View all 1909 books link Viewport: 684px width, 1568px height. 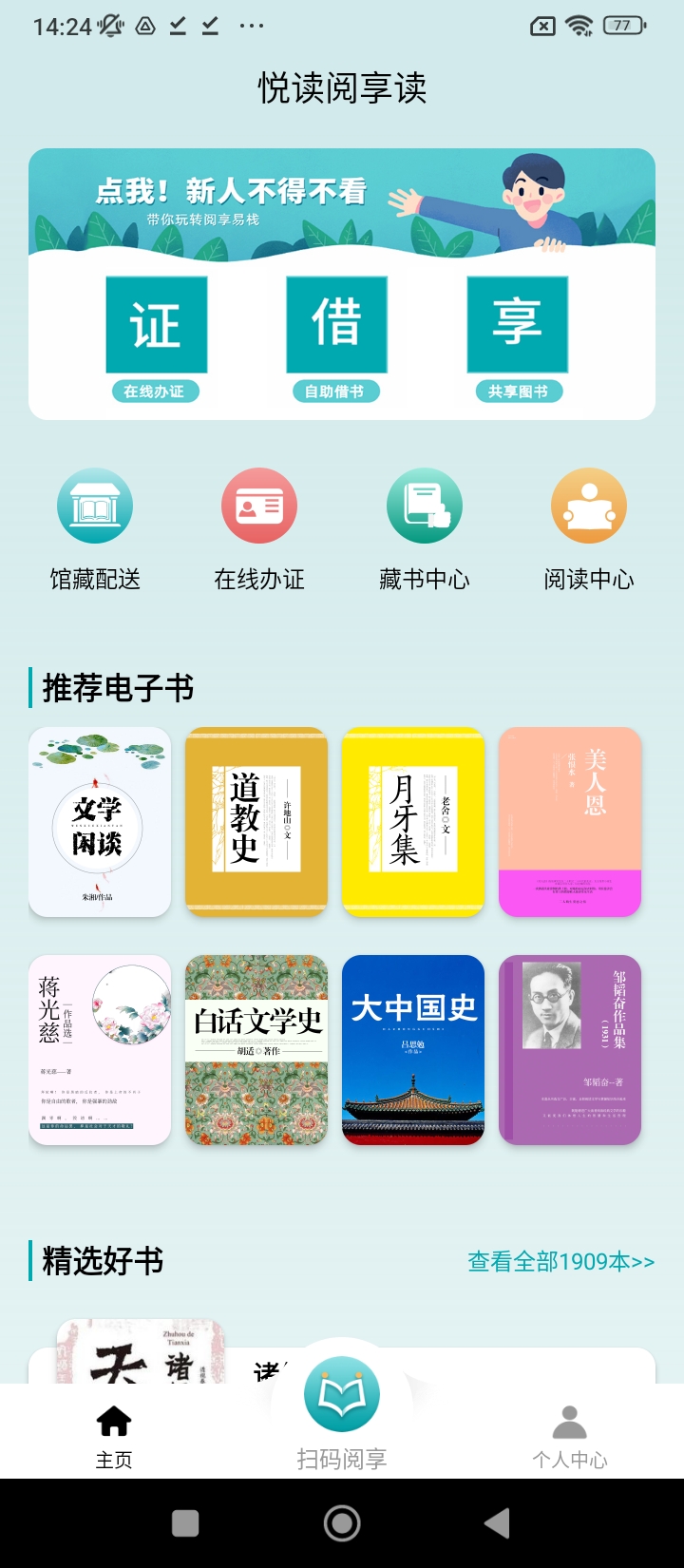pyautogui.click(x=560, y=1261)
